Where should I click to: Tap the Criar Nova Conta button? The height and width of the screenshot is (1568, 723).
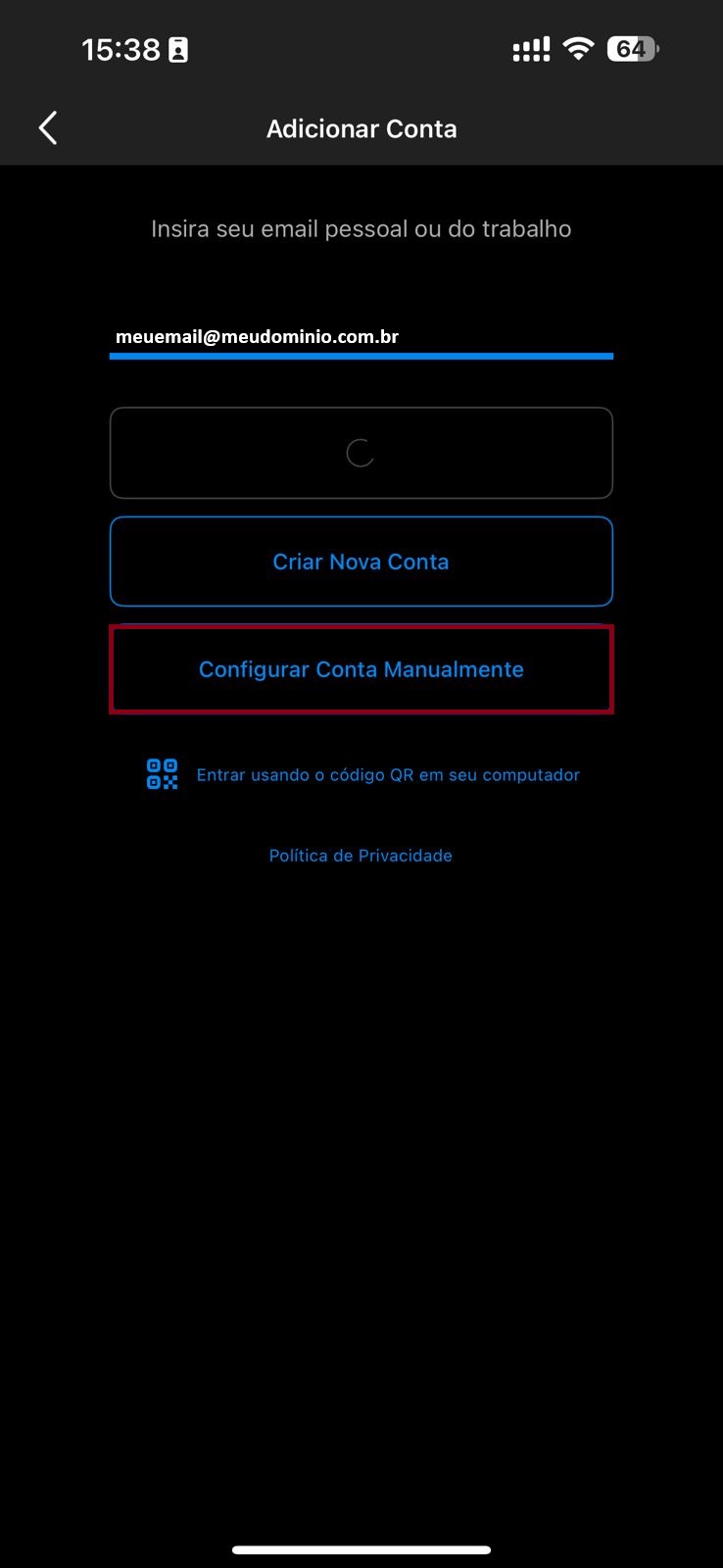361,562
